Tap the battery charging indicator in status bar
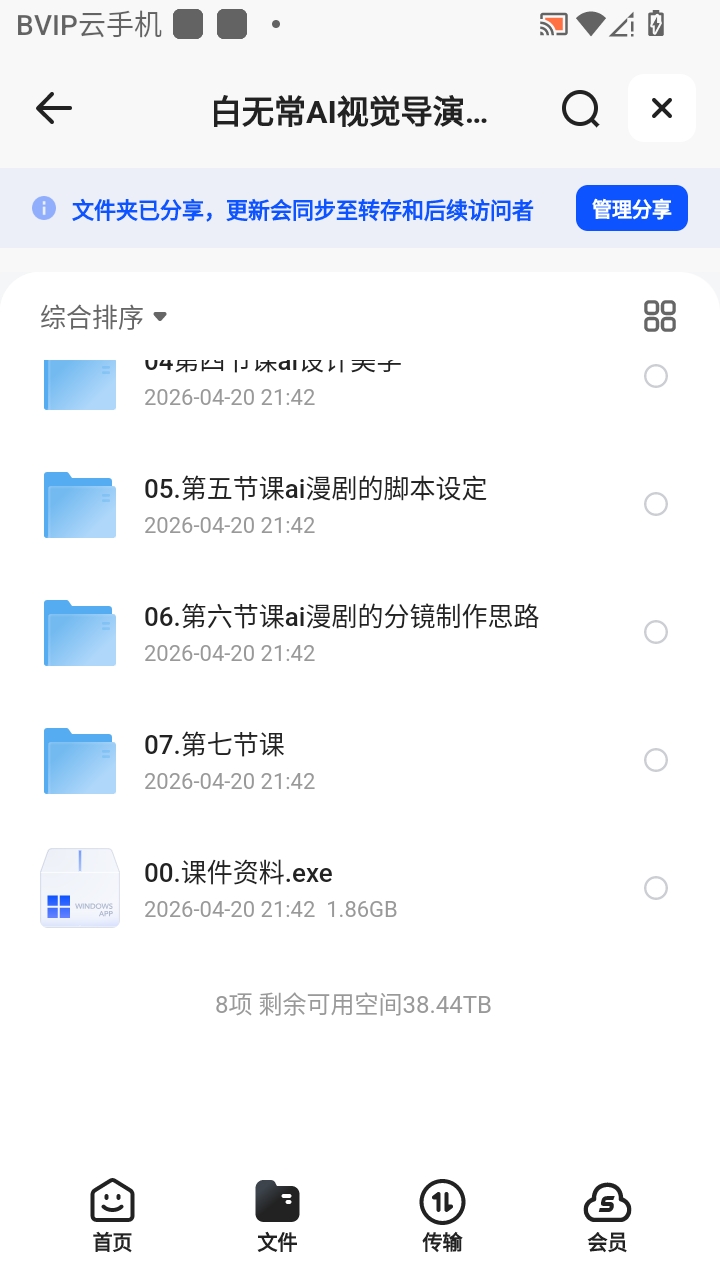The width and height of the screenshot is (720, 1280). (x=655, y=24)
